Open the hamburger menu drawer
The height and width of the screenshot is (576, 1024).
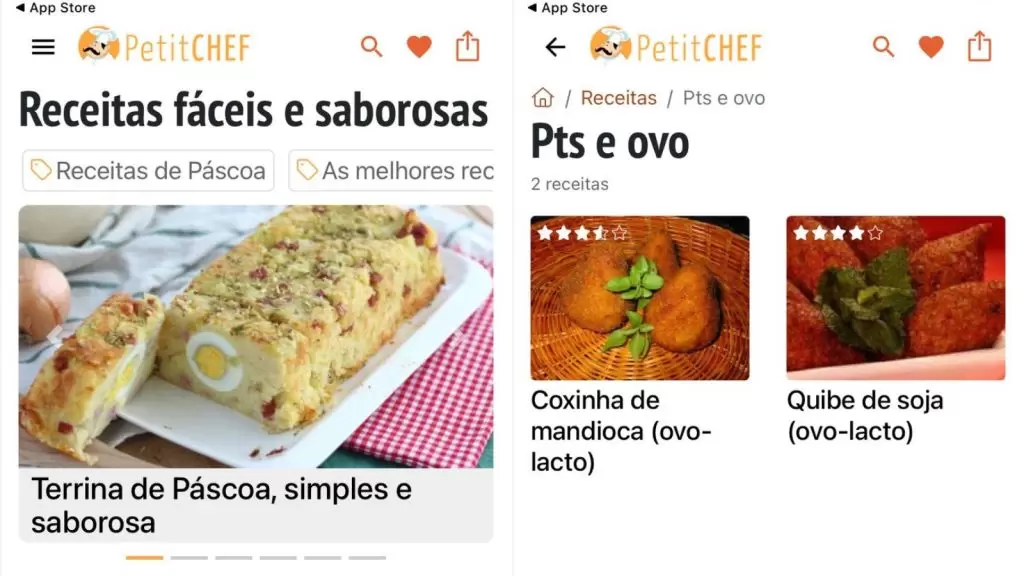(43, 47)
